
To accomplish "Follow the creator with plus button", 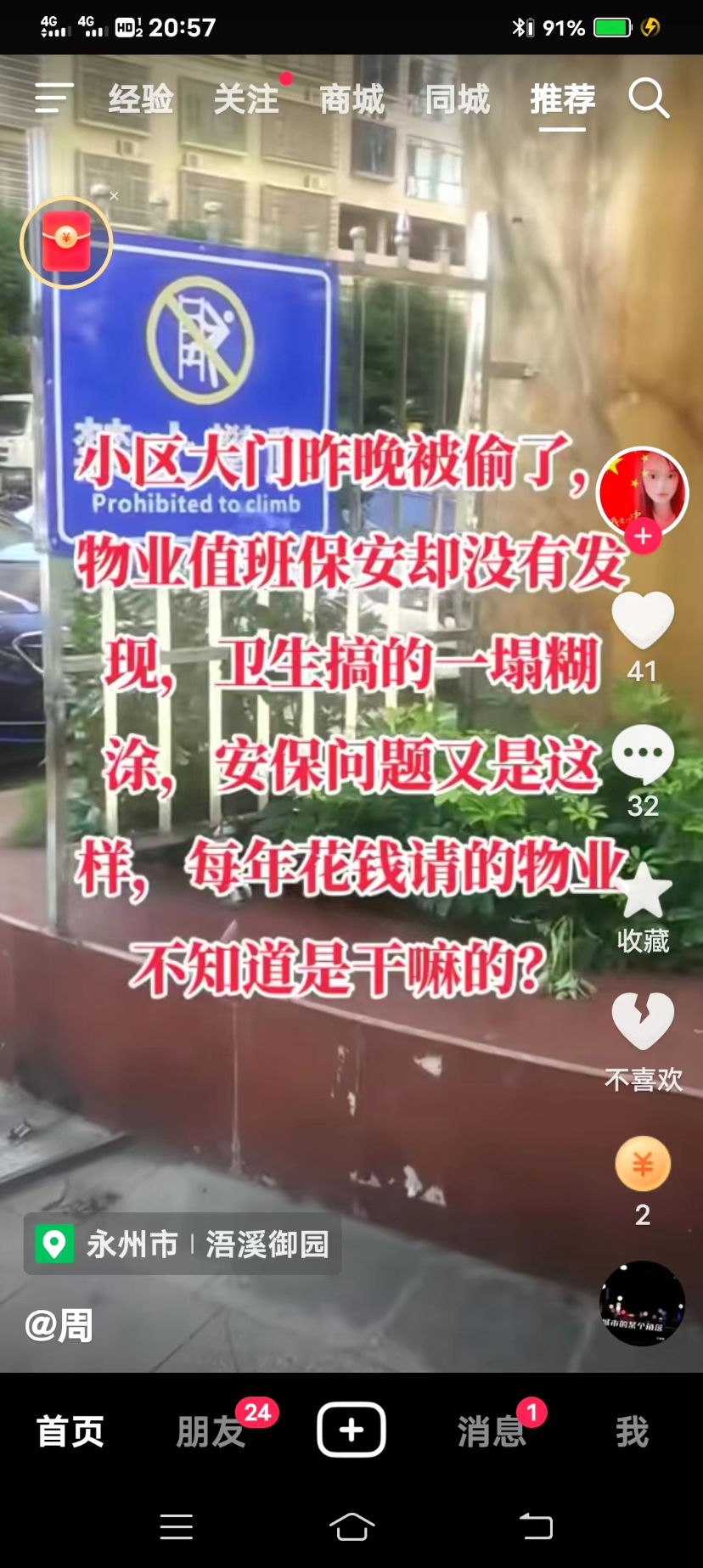I will click(643, 537).
